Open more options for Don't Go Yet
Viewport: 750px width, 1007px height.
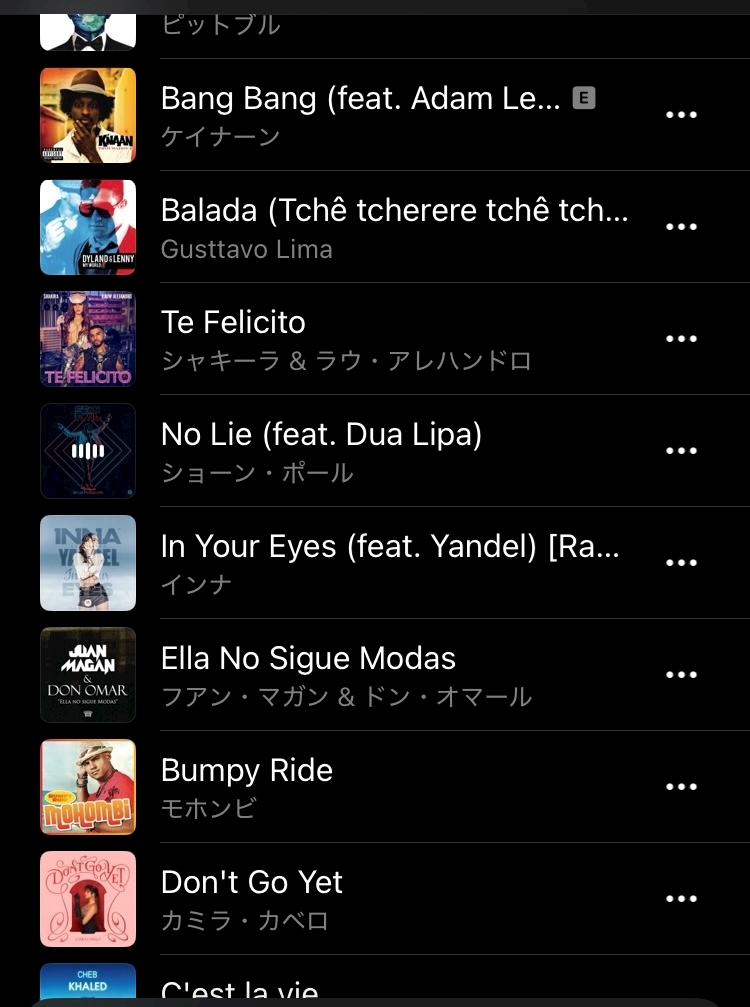coord(681,898)
